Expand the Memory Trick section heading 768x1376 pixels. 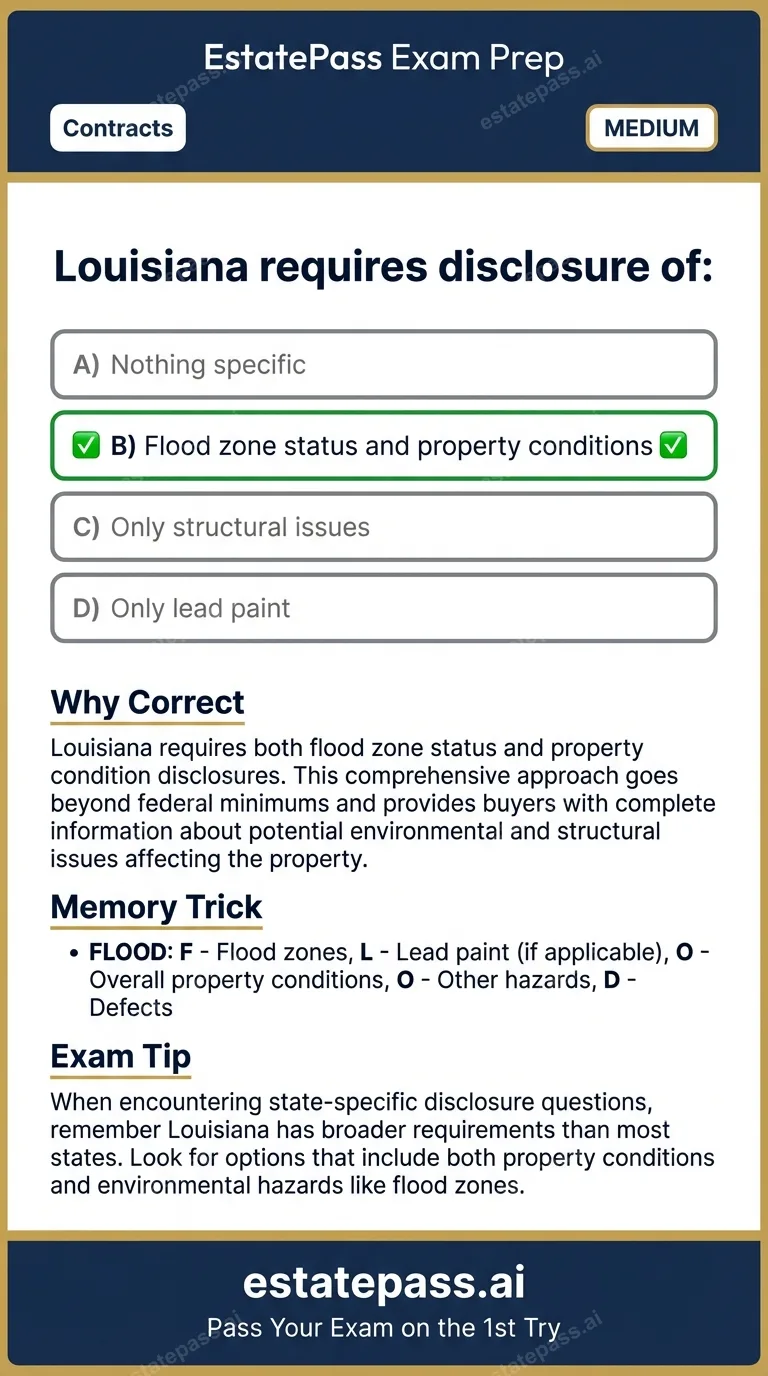pyautogui.click(x=156, y=907)
